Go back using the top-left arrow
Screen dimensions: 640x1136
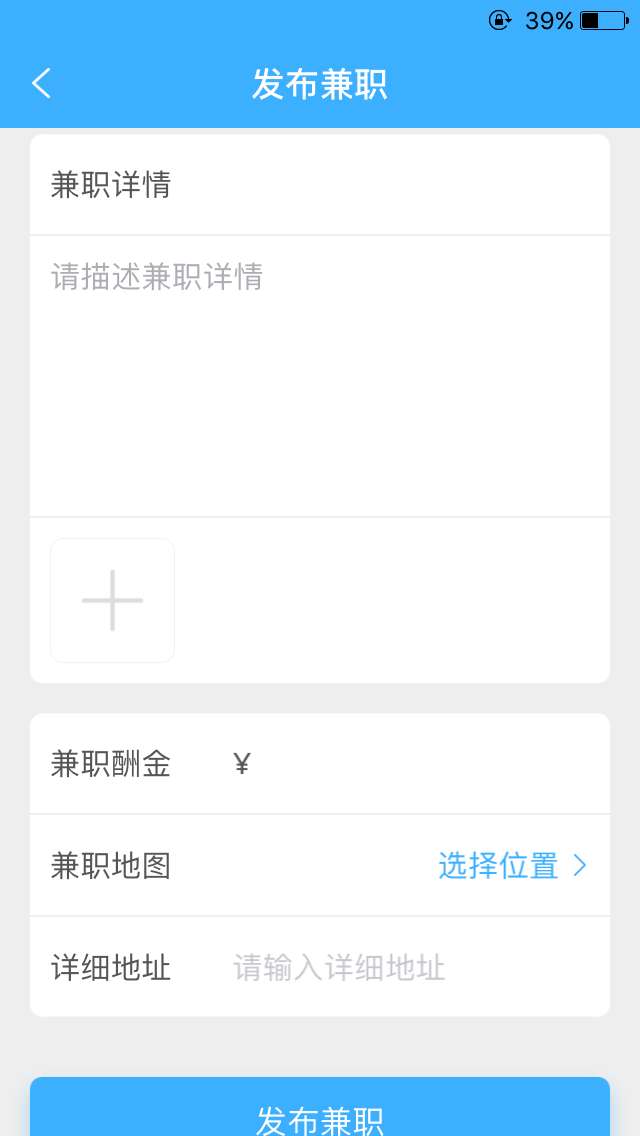[41, 83]
